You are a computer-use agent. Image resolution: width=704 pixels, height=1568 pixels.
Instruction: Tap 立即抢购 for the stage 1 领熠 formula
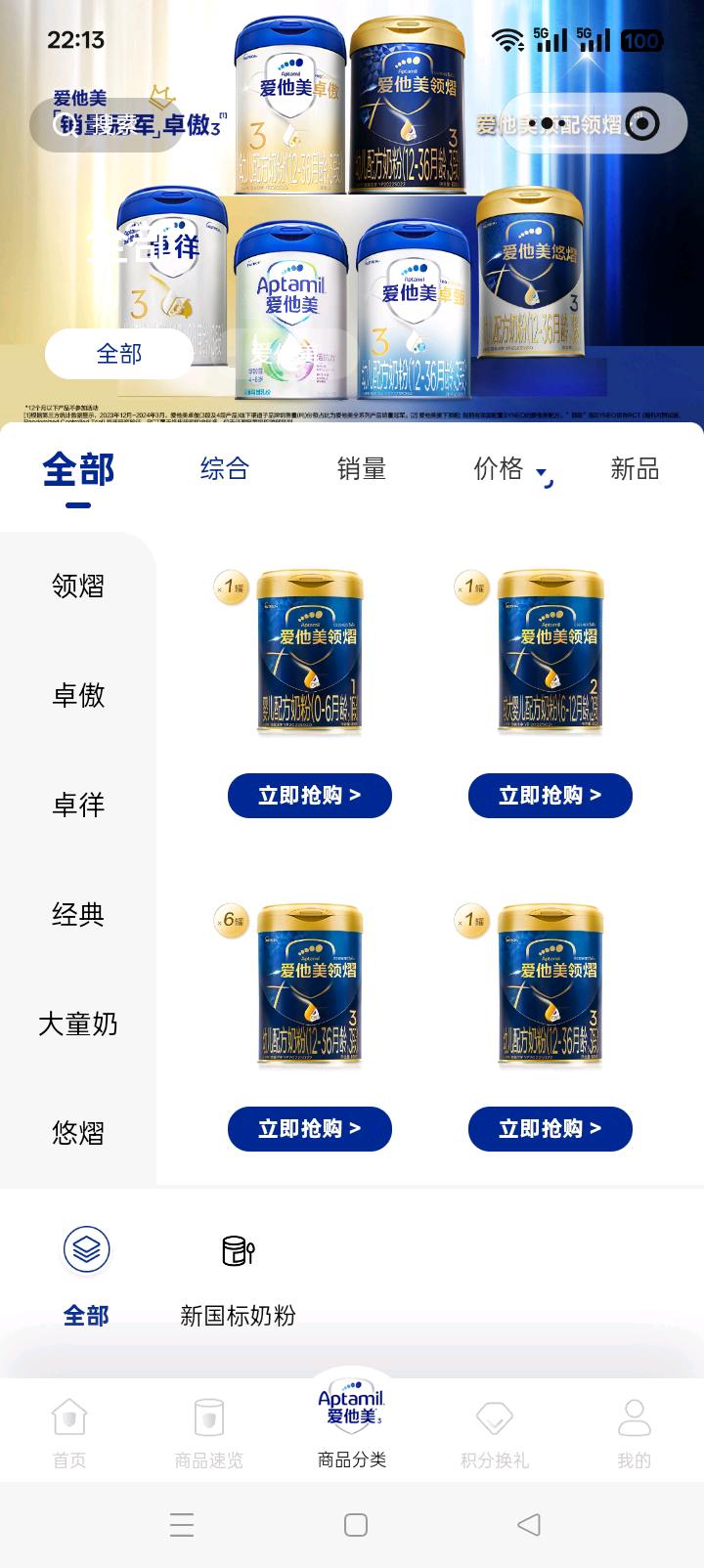point(310,796)
